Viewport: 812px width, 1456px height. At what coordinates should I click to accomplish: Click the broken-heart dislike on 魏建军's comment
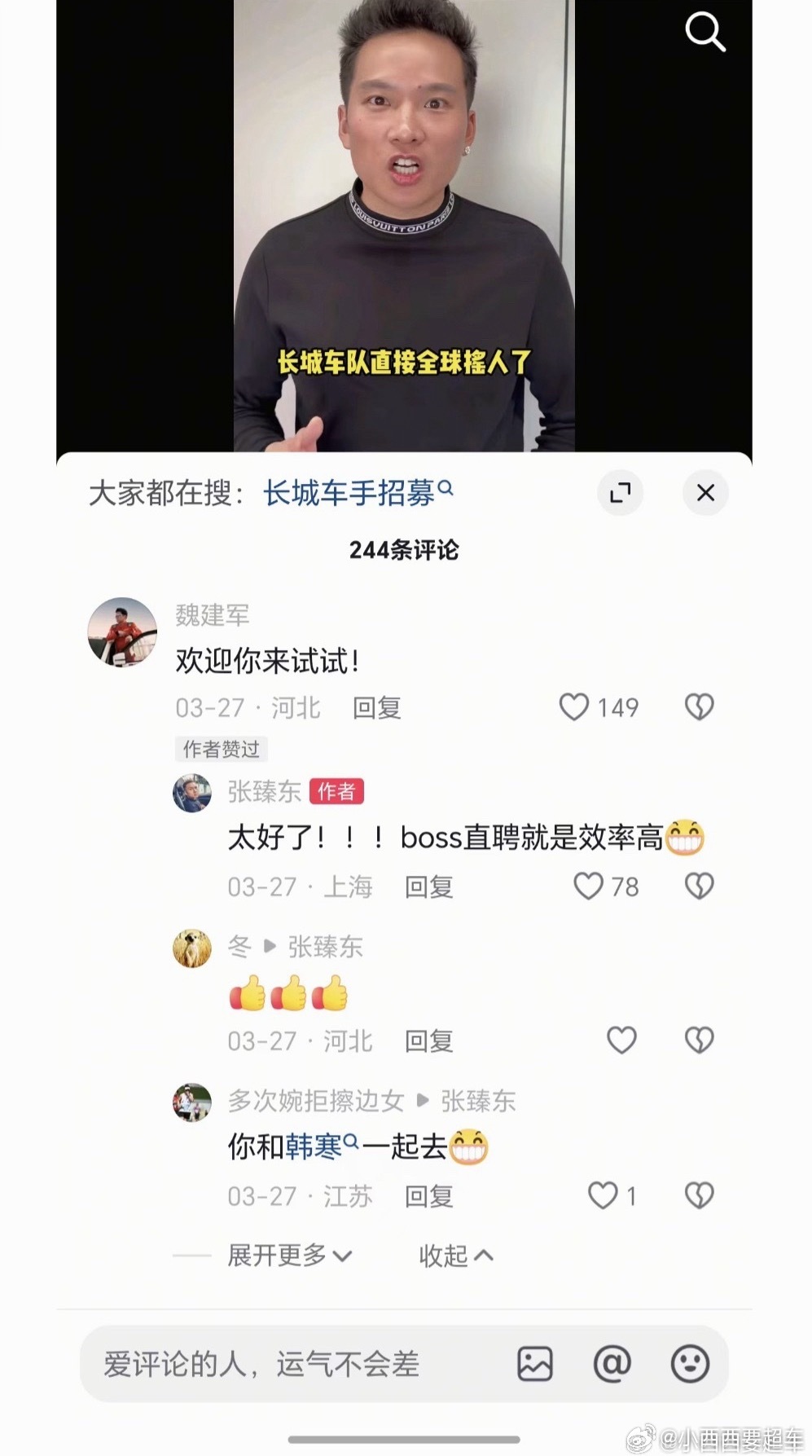click(x=699, y=706)
